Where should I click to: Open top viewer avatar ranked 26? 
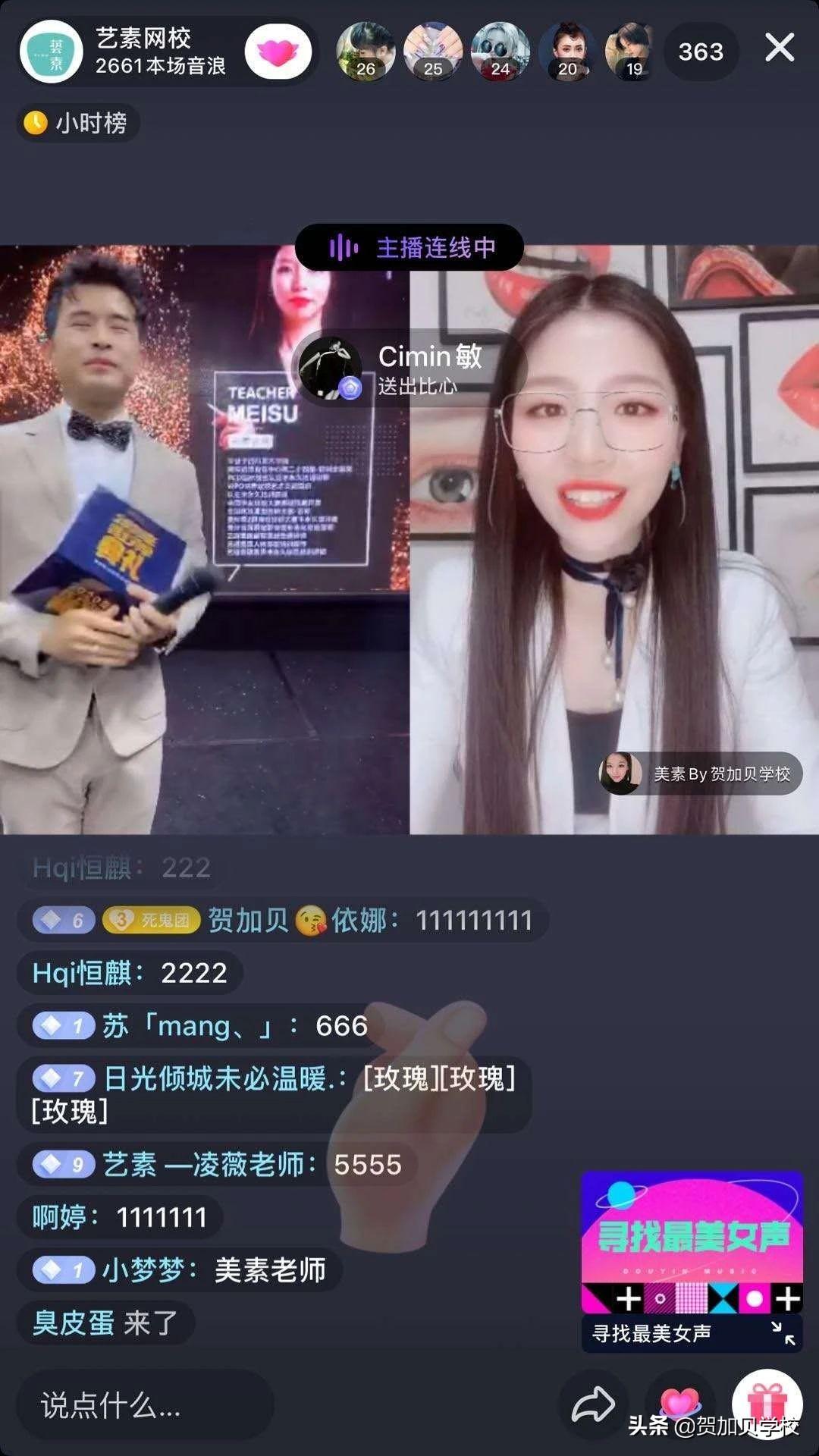pos(366,52)
